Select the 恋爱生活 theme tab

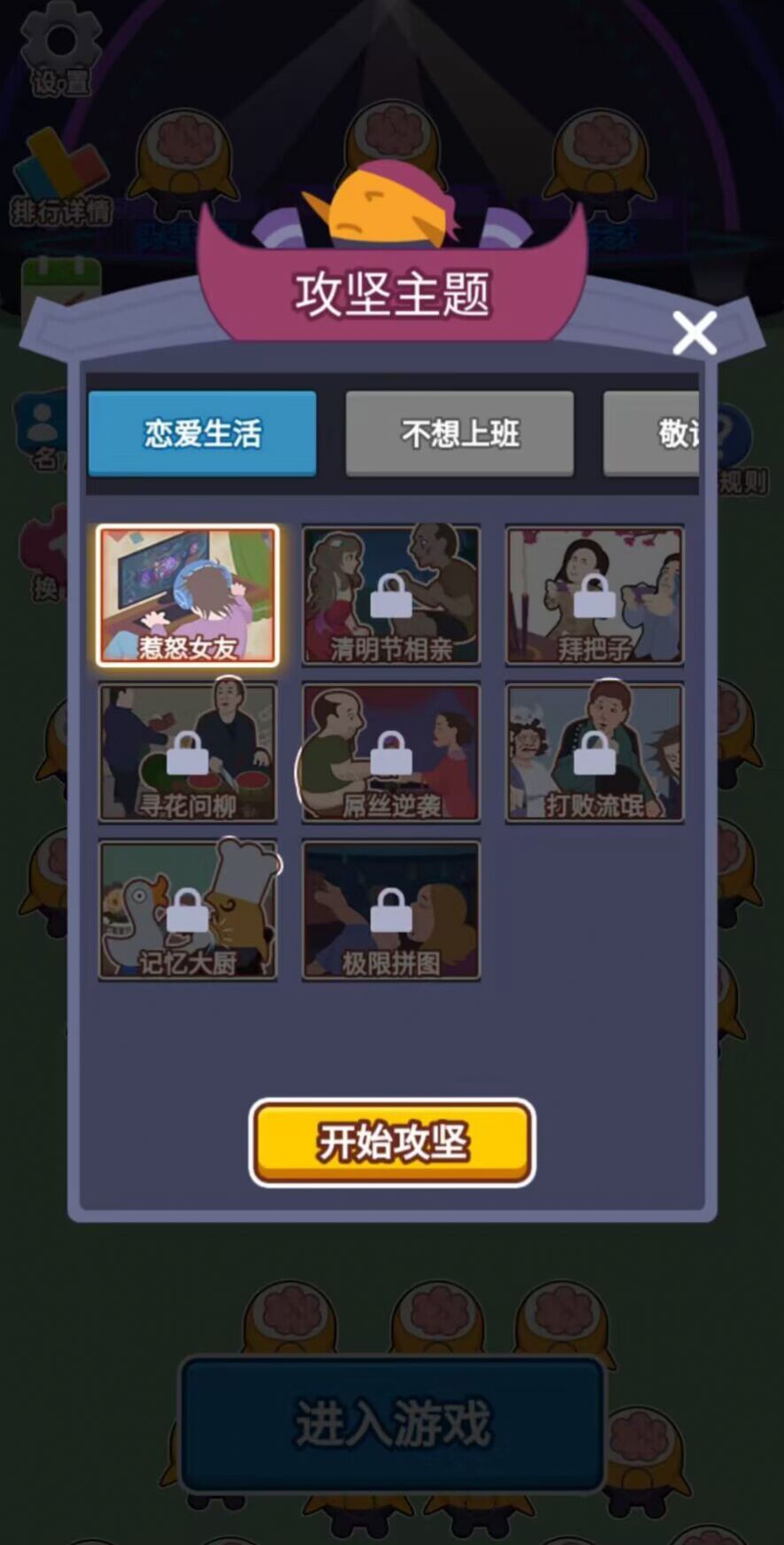[x=202, y=433]
